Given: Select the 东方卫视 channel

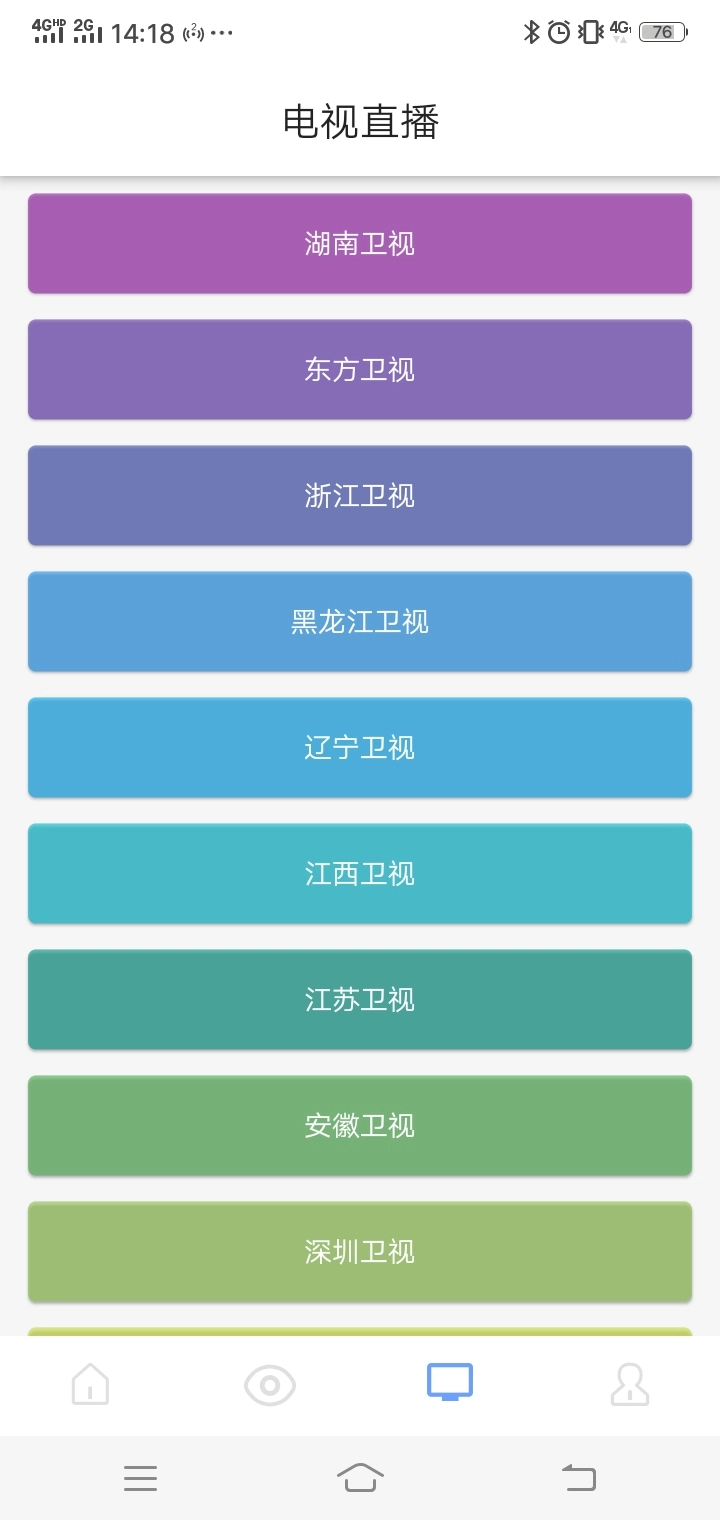Looking at the screenshot, I should click(x=360, y=370).
